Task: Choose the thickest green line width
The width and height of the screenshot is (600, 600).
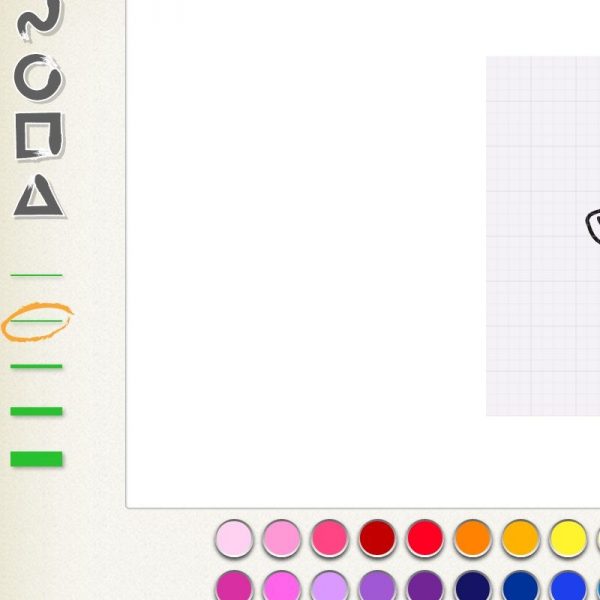Action: 36,459
